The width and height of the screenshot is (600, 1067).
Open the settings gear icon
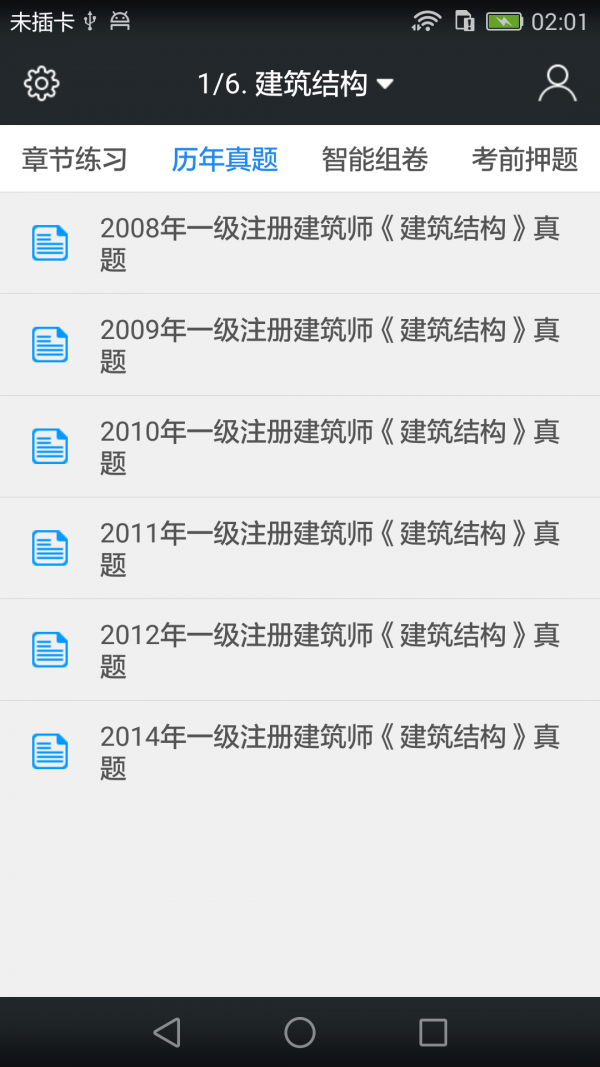point(42,84)
